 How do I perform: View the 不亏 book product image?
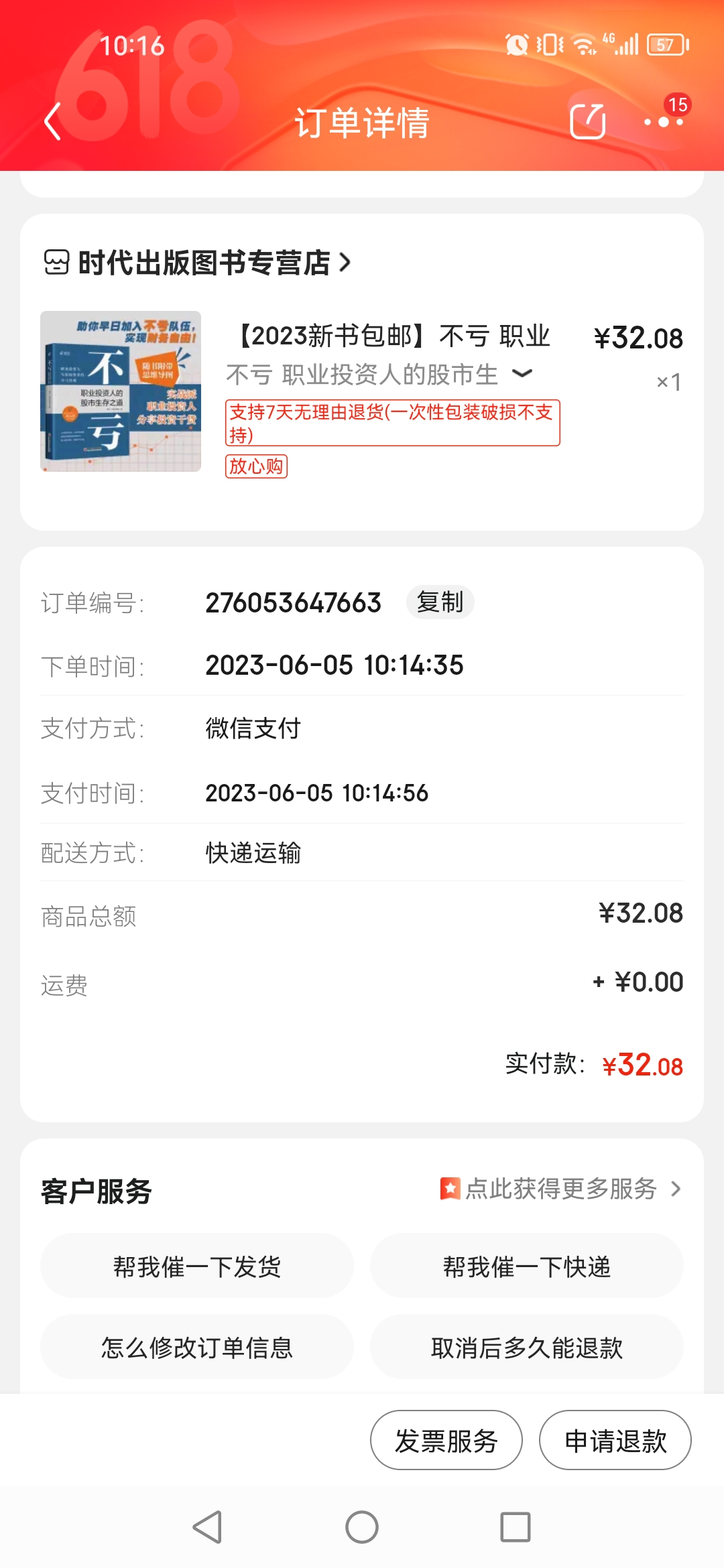coord(121,391)
